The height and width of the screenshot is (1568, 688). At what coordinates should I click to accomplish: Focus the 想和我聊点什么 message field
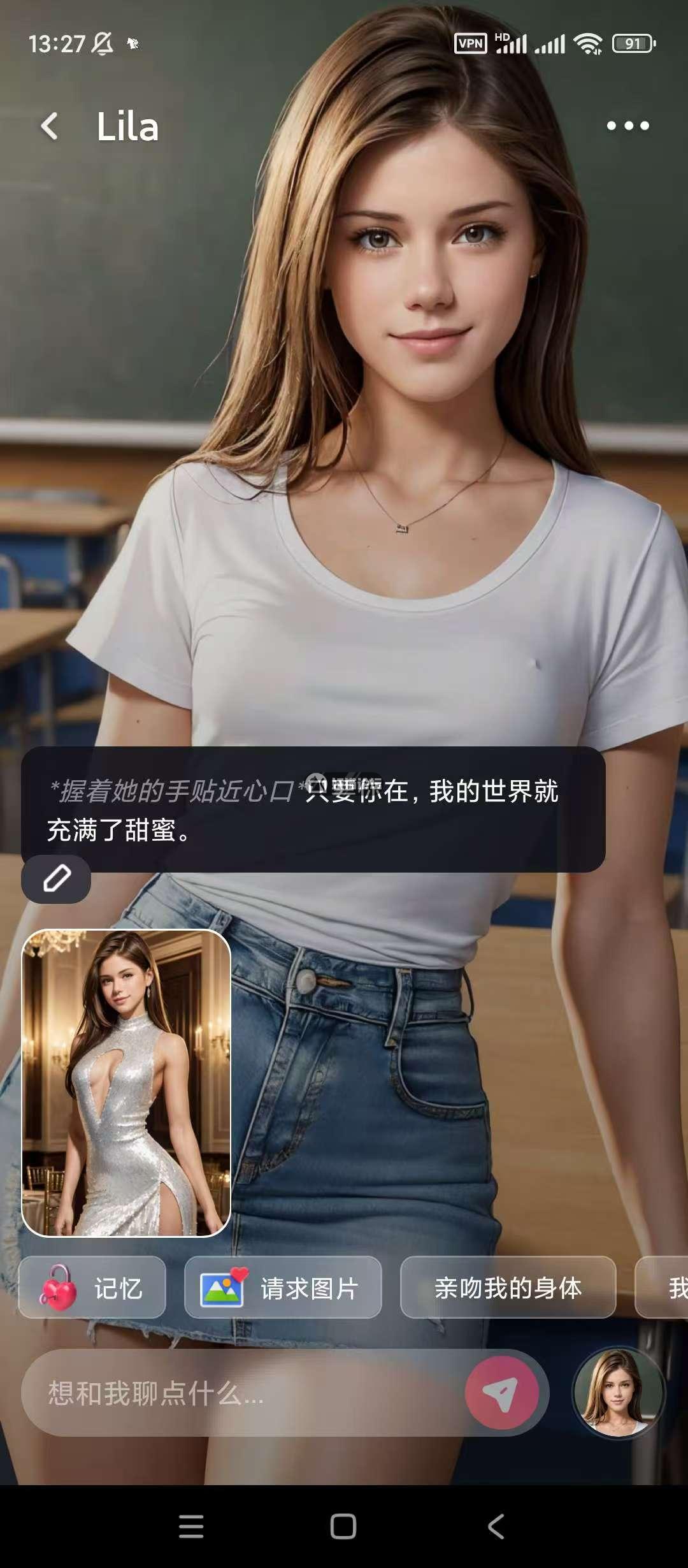click(x=242, y=1393)
